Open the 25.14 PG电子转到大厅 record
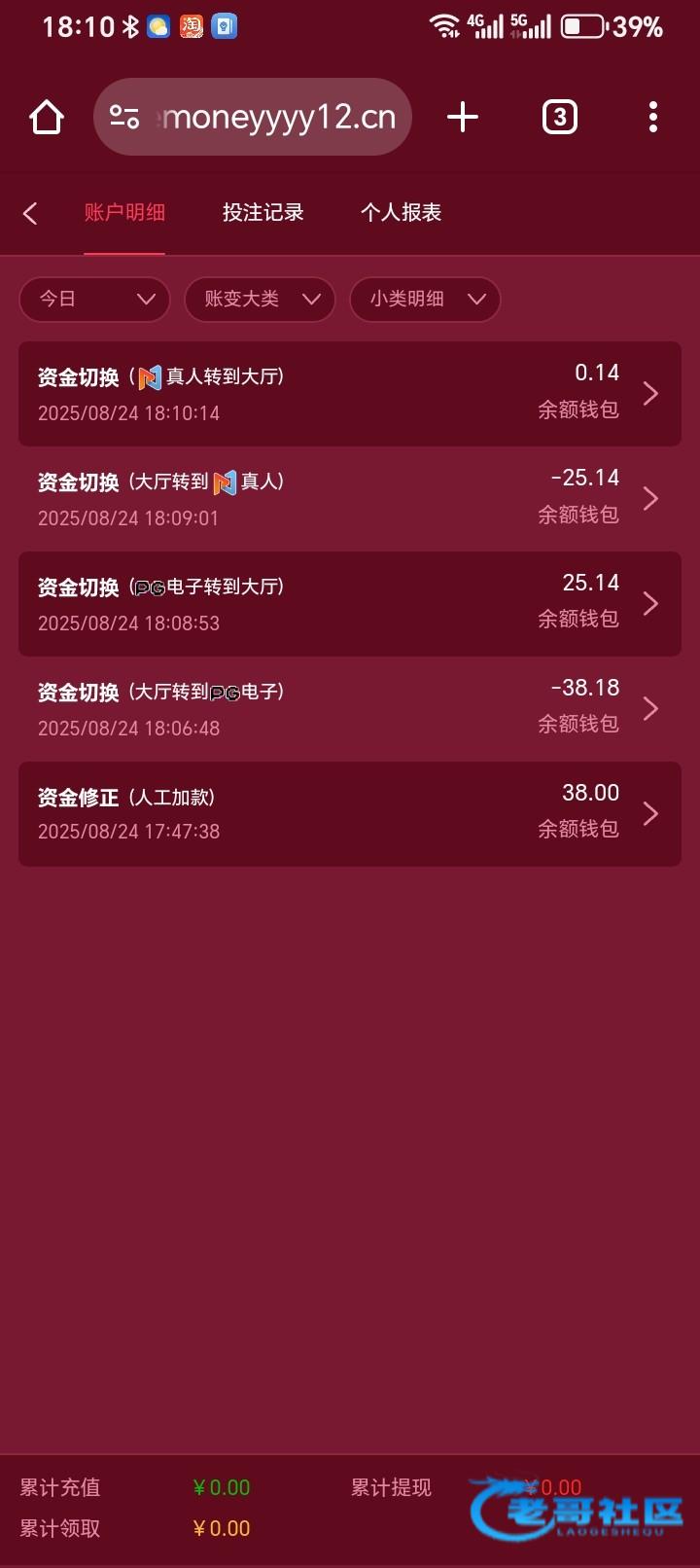 pyautogui.click(x=349, y=604)
